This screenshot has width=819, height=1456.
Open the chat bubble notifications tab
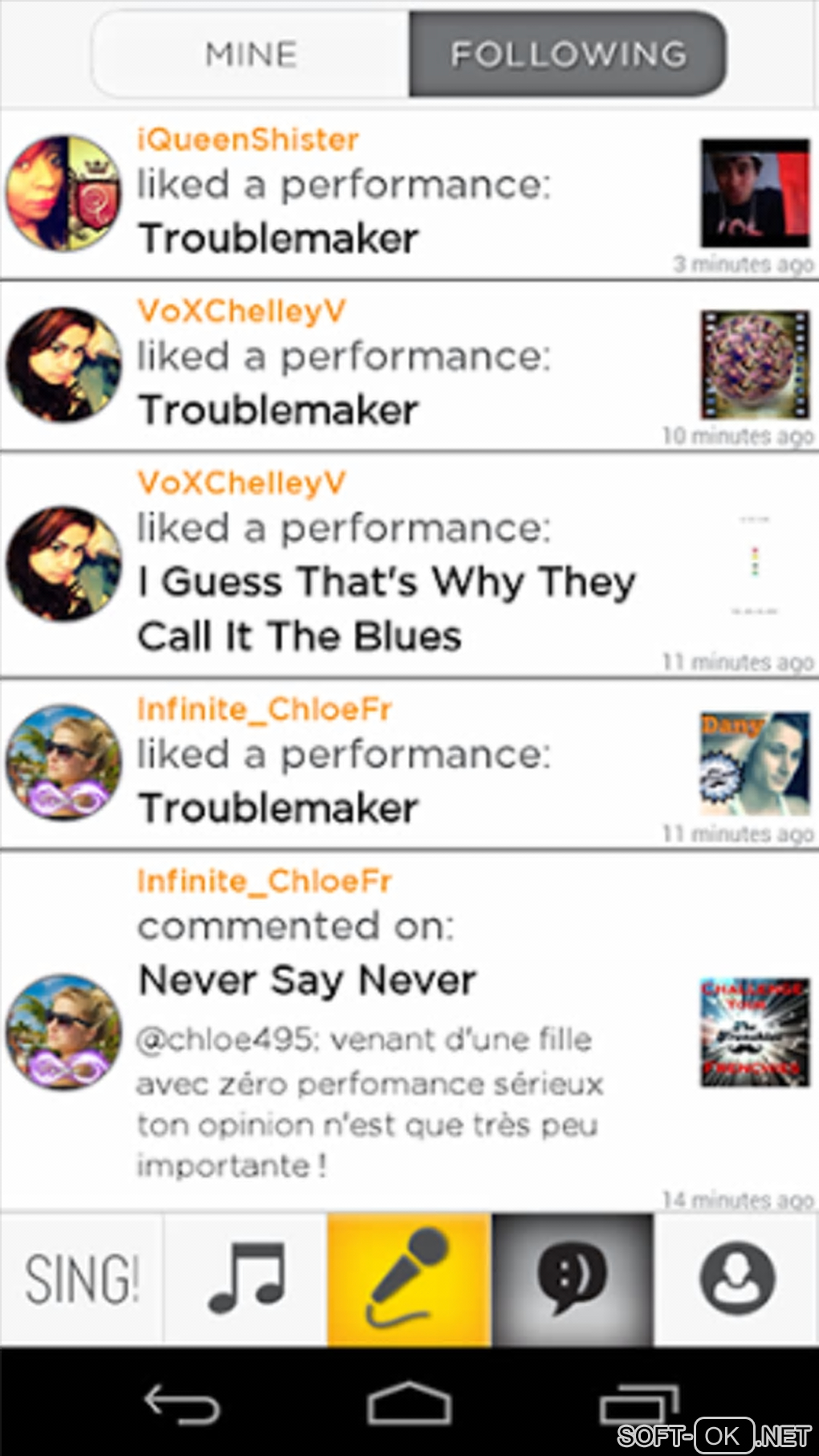572,1279
